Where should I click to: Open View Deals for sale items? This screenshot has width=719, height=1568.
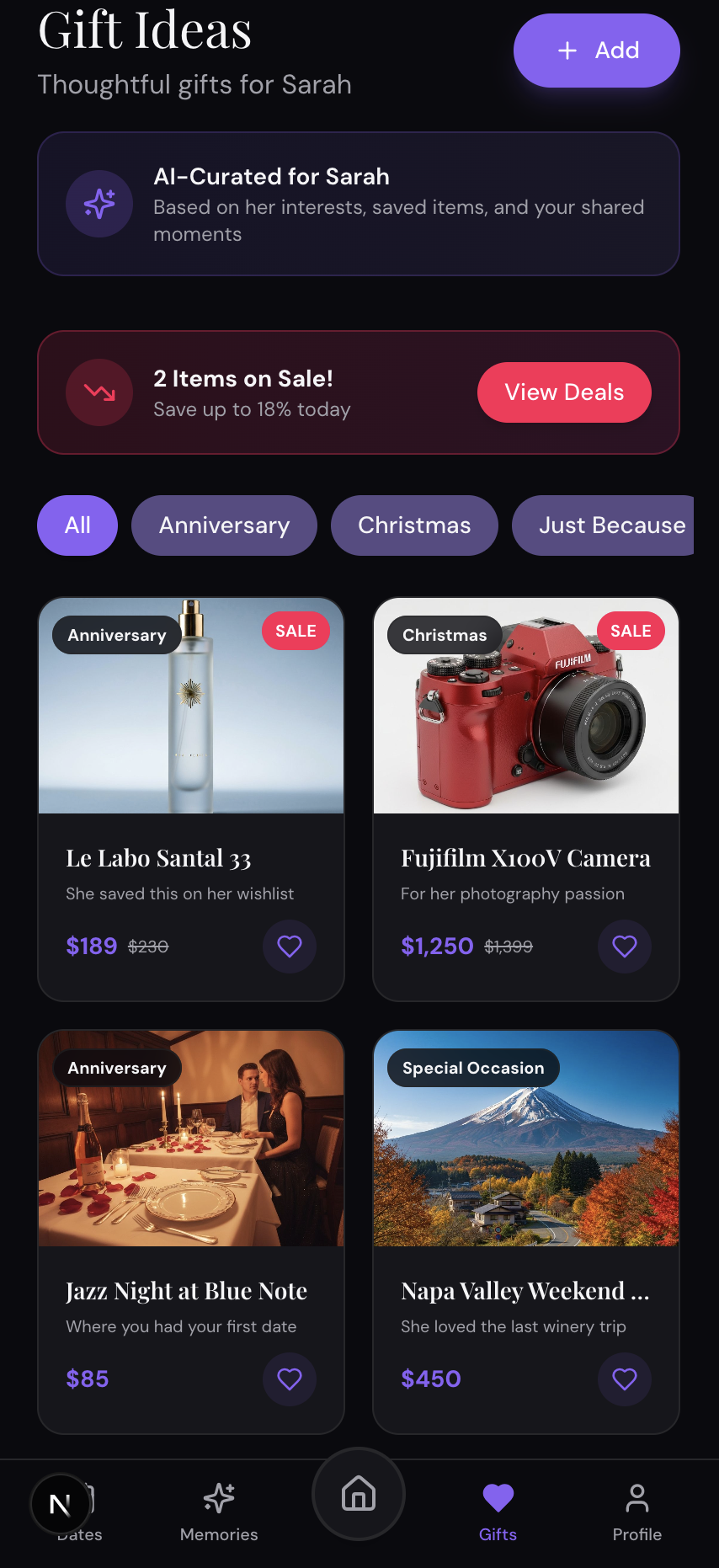564,392
